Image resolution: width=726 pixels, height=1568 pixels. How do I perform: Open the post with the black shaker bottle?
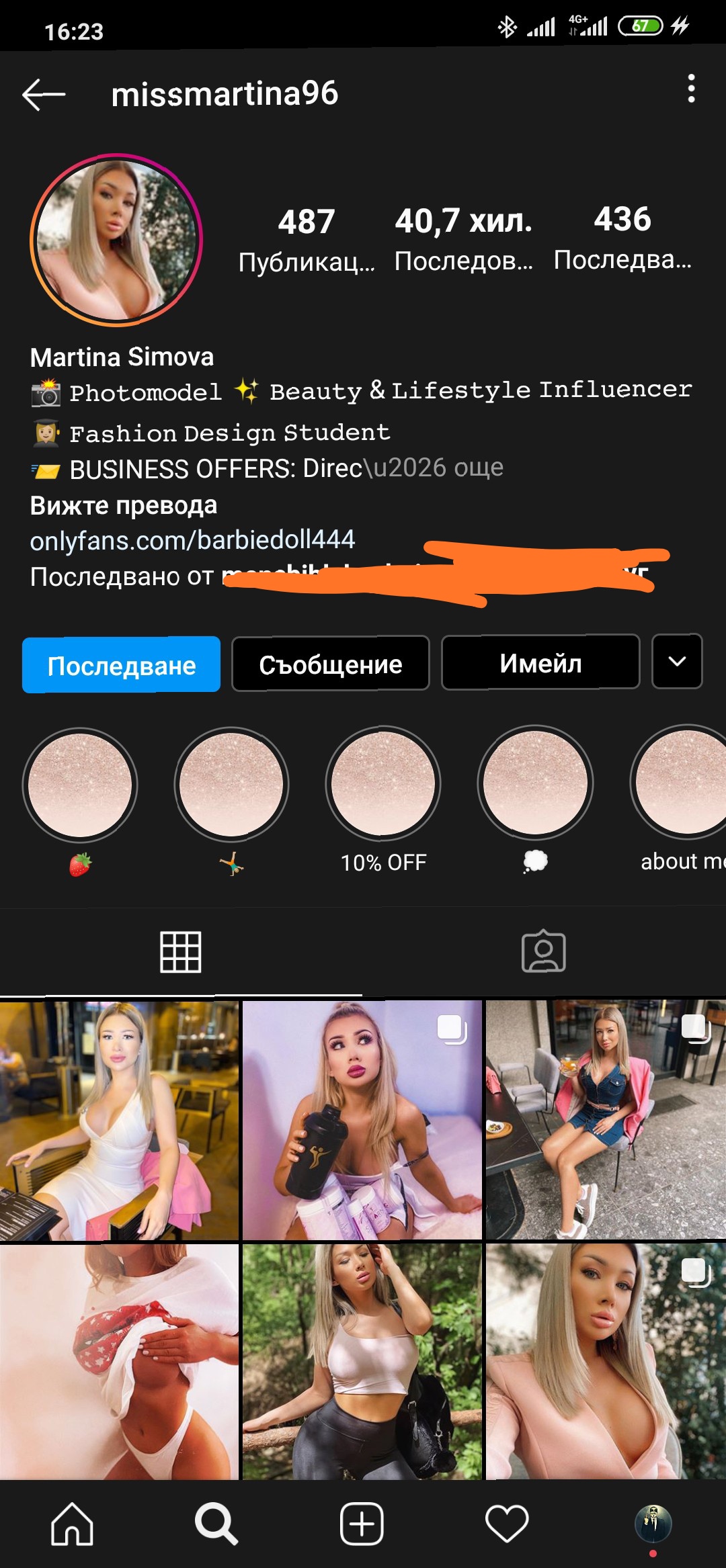click(362, 1119)
